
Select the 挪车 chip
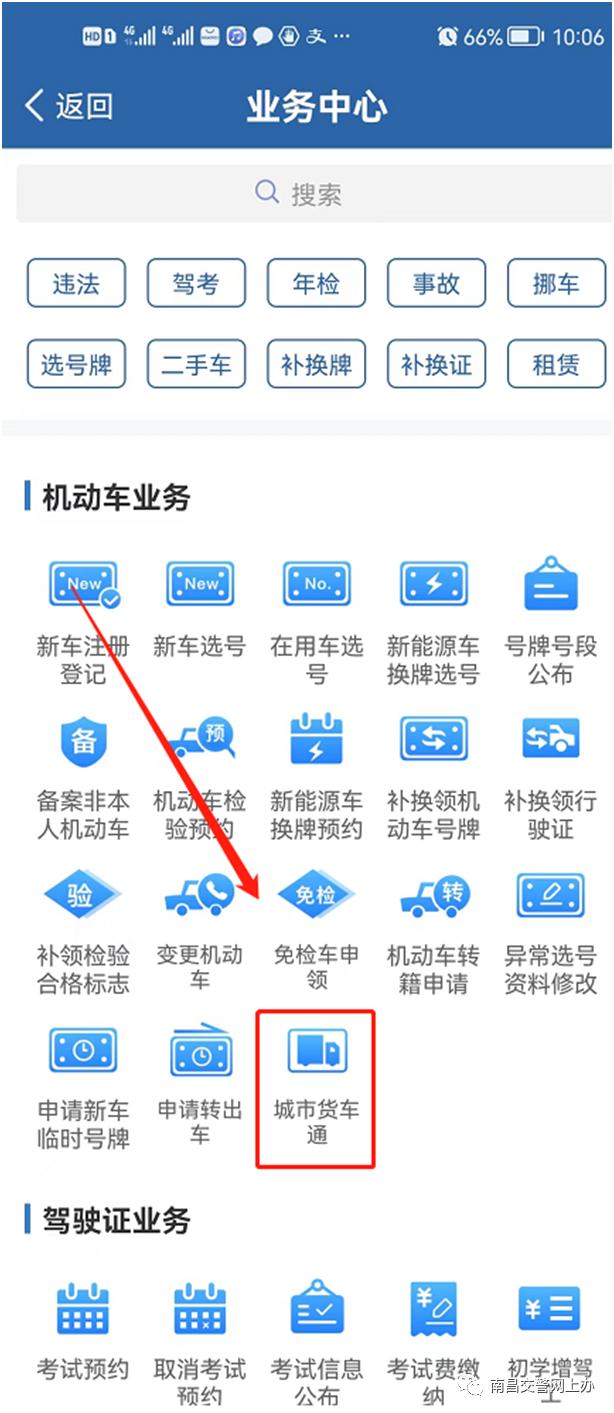point(556,284)
